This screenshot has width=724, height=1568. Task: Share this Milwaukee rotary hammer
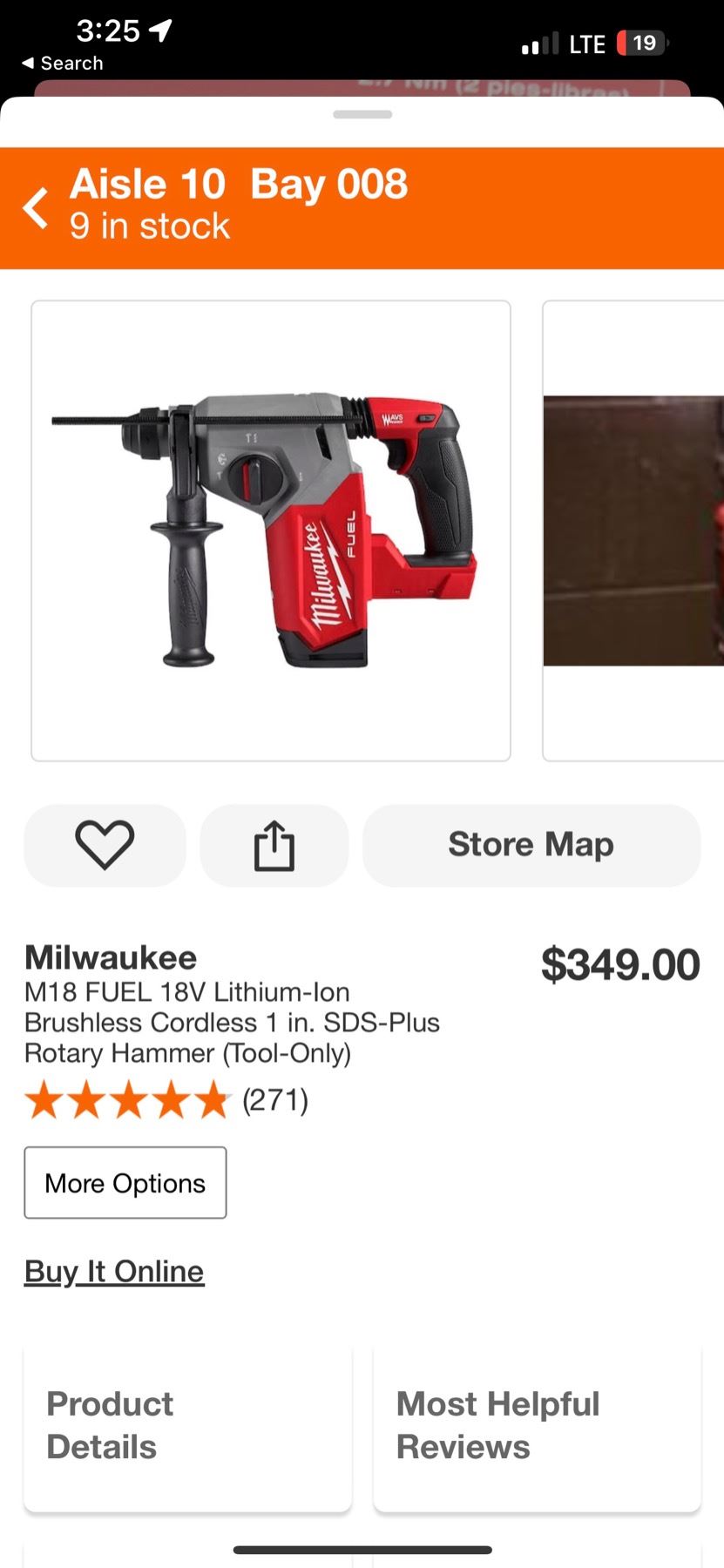coord(274,845)
